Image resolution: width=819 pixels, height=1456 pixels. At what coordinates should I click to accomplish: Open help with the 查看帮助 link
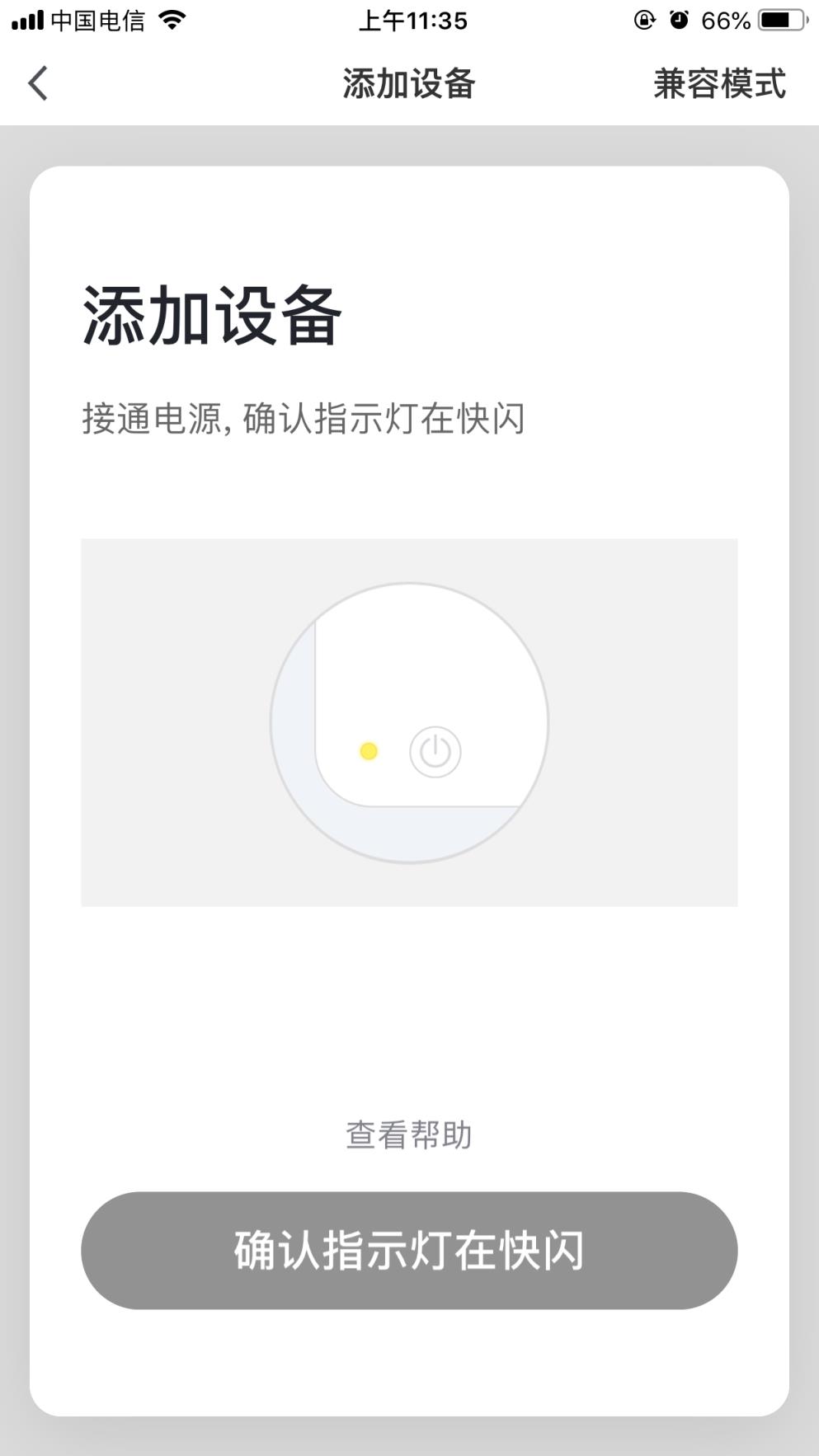click(408, 1135)
